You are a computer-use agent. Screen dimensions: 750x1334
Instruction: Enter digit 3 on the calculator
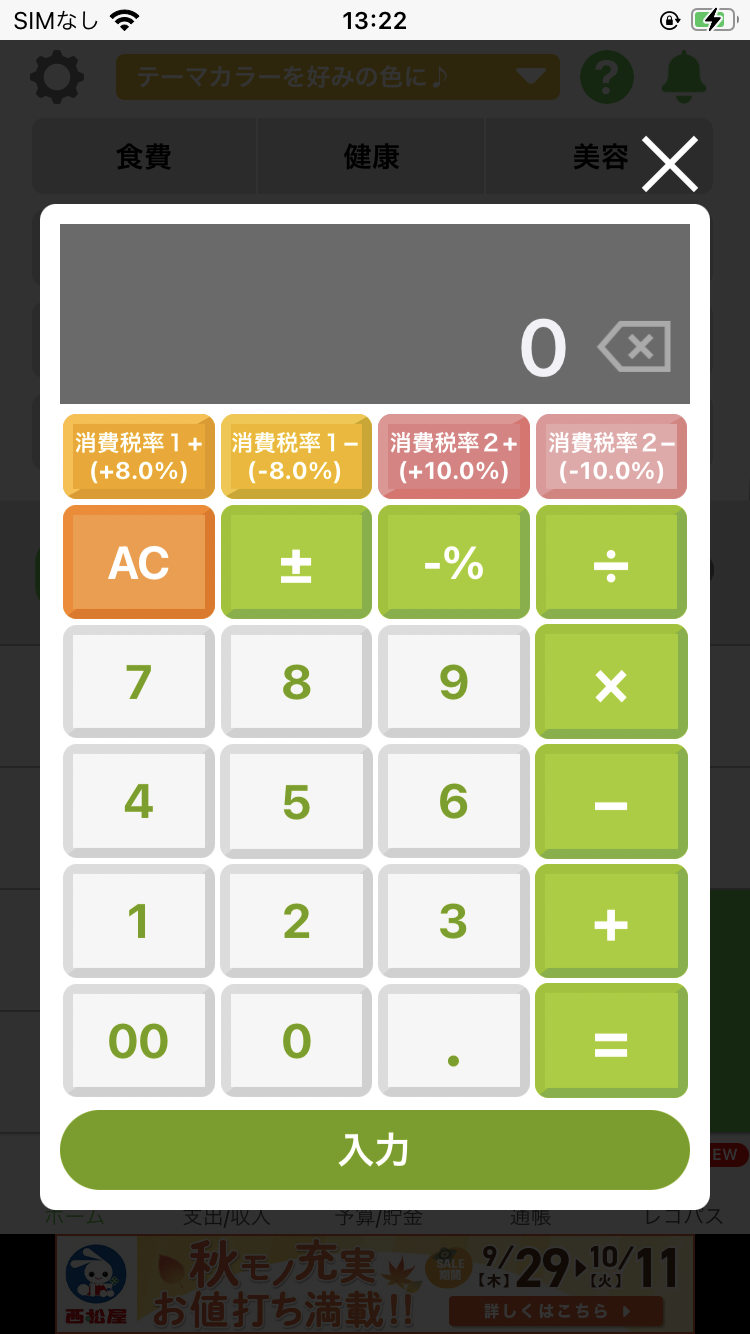[x=453, y=921]
